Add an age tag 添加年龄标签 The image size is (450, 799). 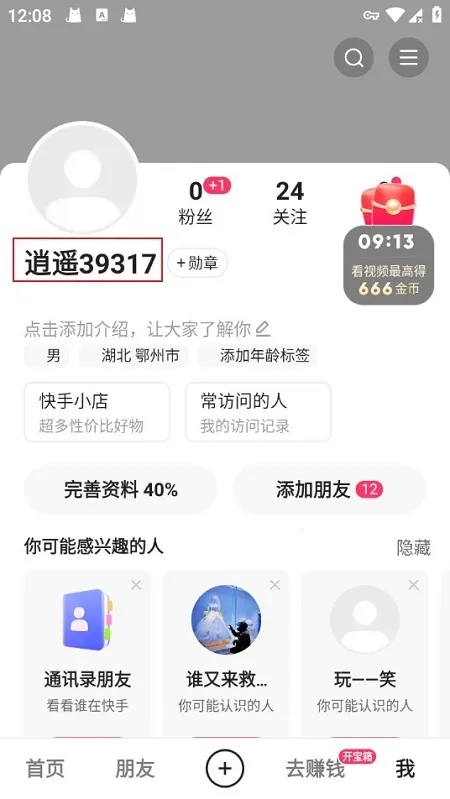coord(257,355)
